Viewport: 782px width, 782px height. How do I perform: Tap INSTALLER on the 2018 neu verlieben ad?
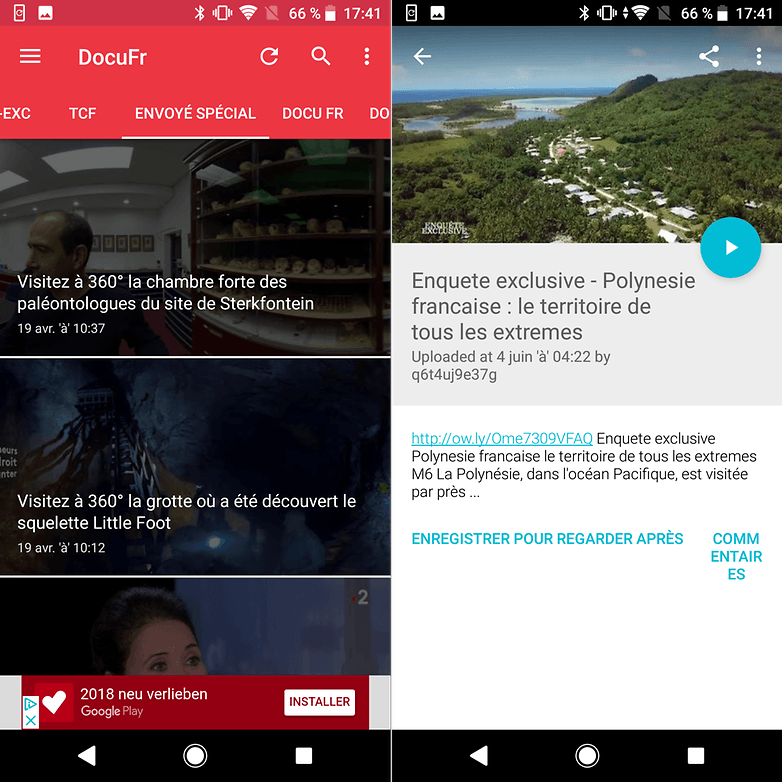(319, 702)
